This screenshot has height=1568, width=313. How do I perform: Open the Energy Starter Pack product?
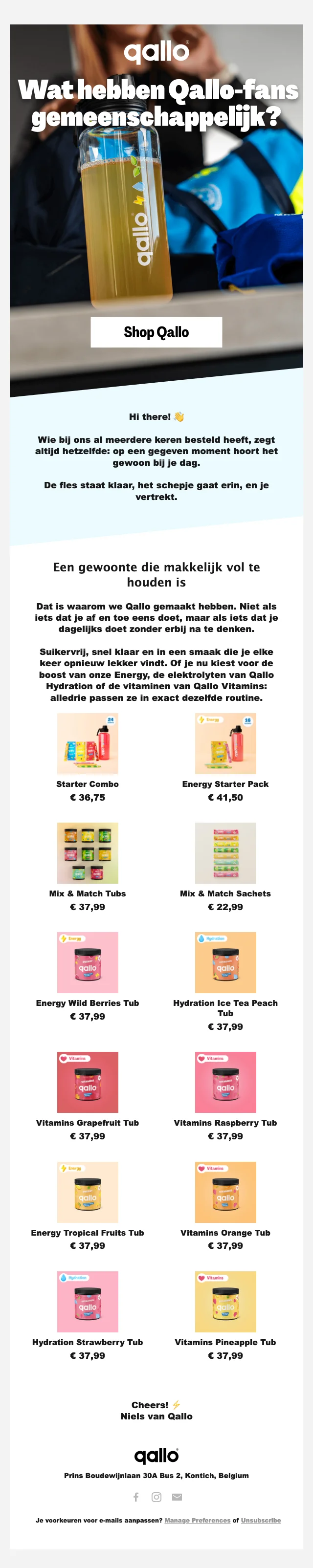[225, 743]
